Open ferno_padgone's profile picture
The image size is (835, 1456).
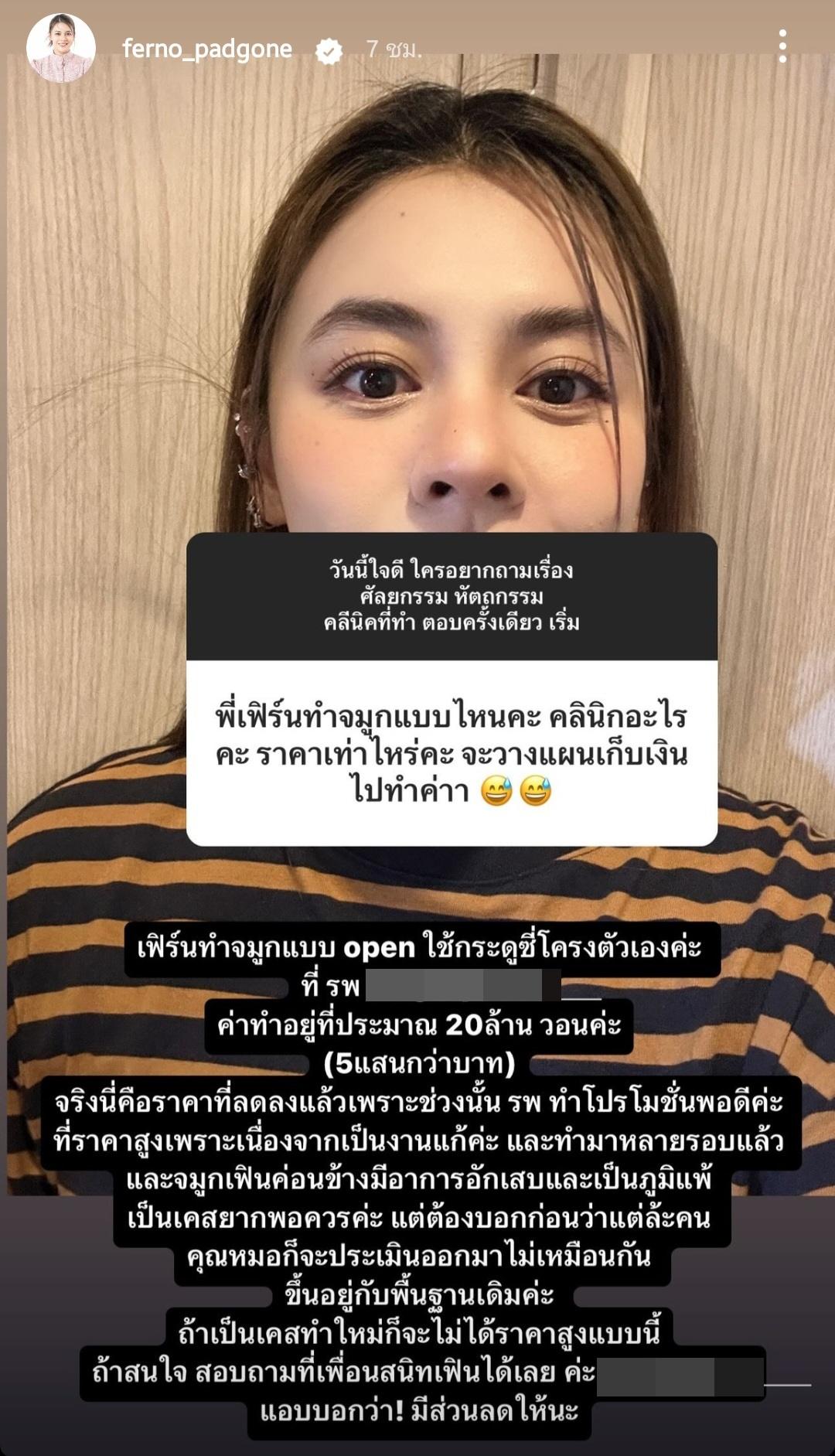tap(61, 48)
